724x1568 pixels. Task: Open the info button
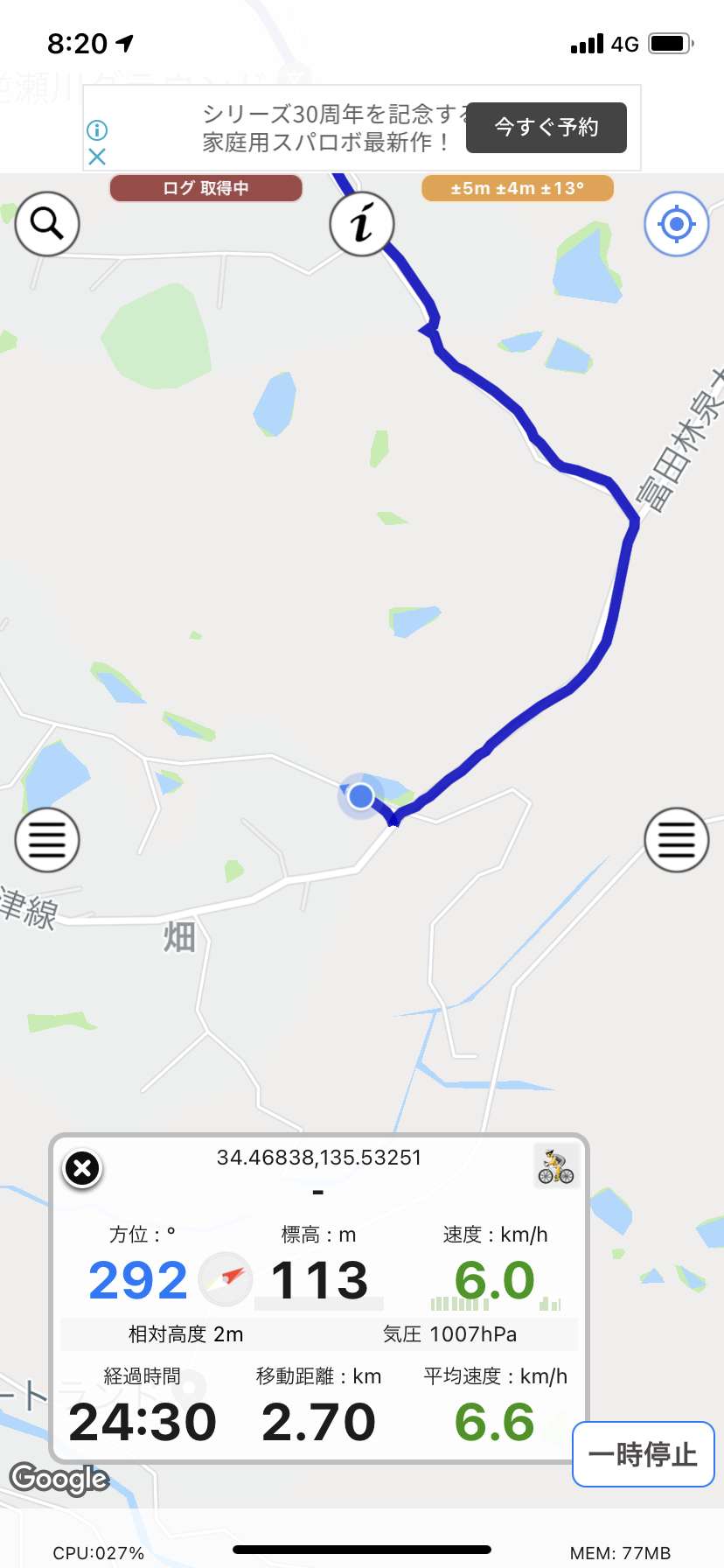click(x=362, y=224)
